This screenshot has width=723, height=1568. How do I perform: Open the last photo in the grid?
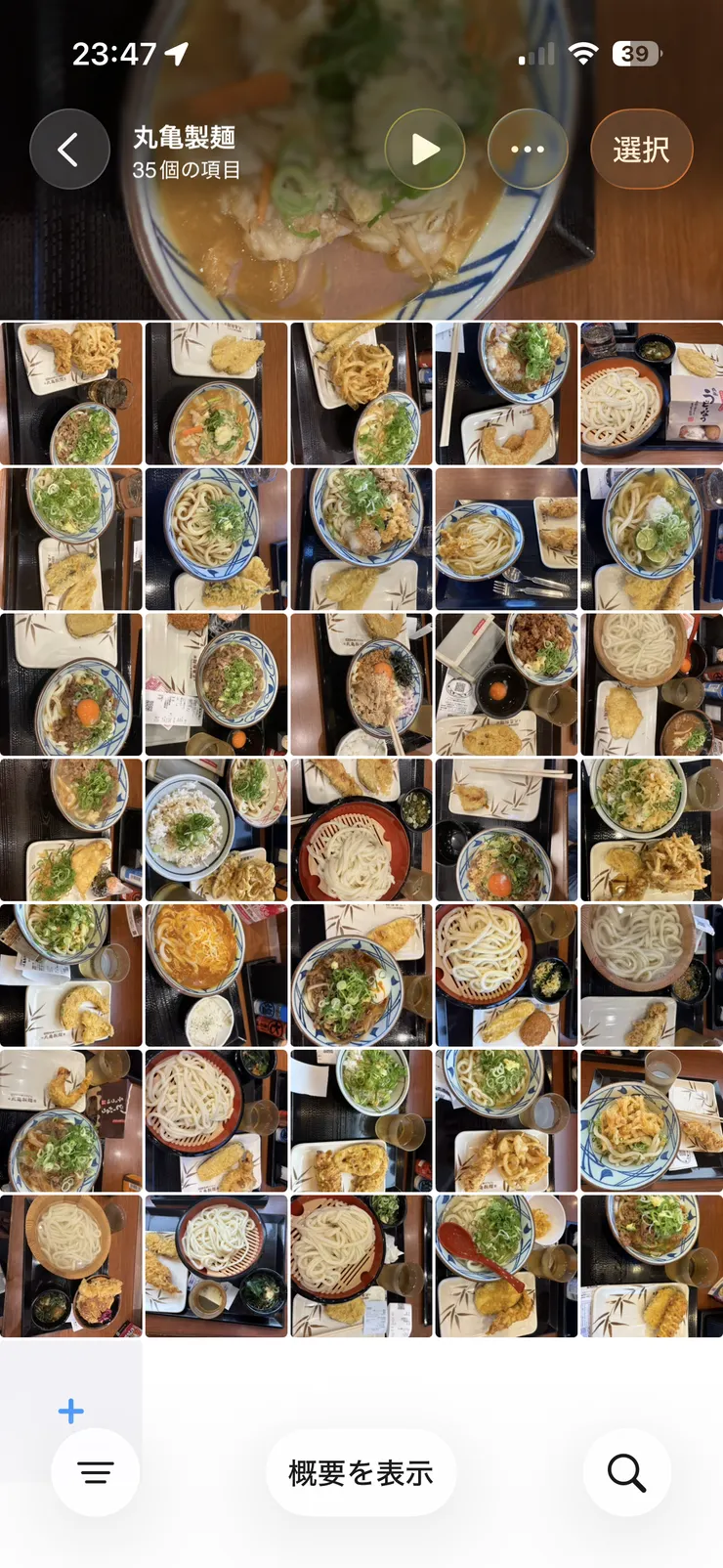[x=652, y=1265]
